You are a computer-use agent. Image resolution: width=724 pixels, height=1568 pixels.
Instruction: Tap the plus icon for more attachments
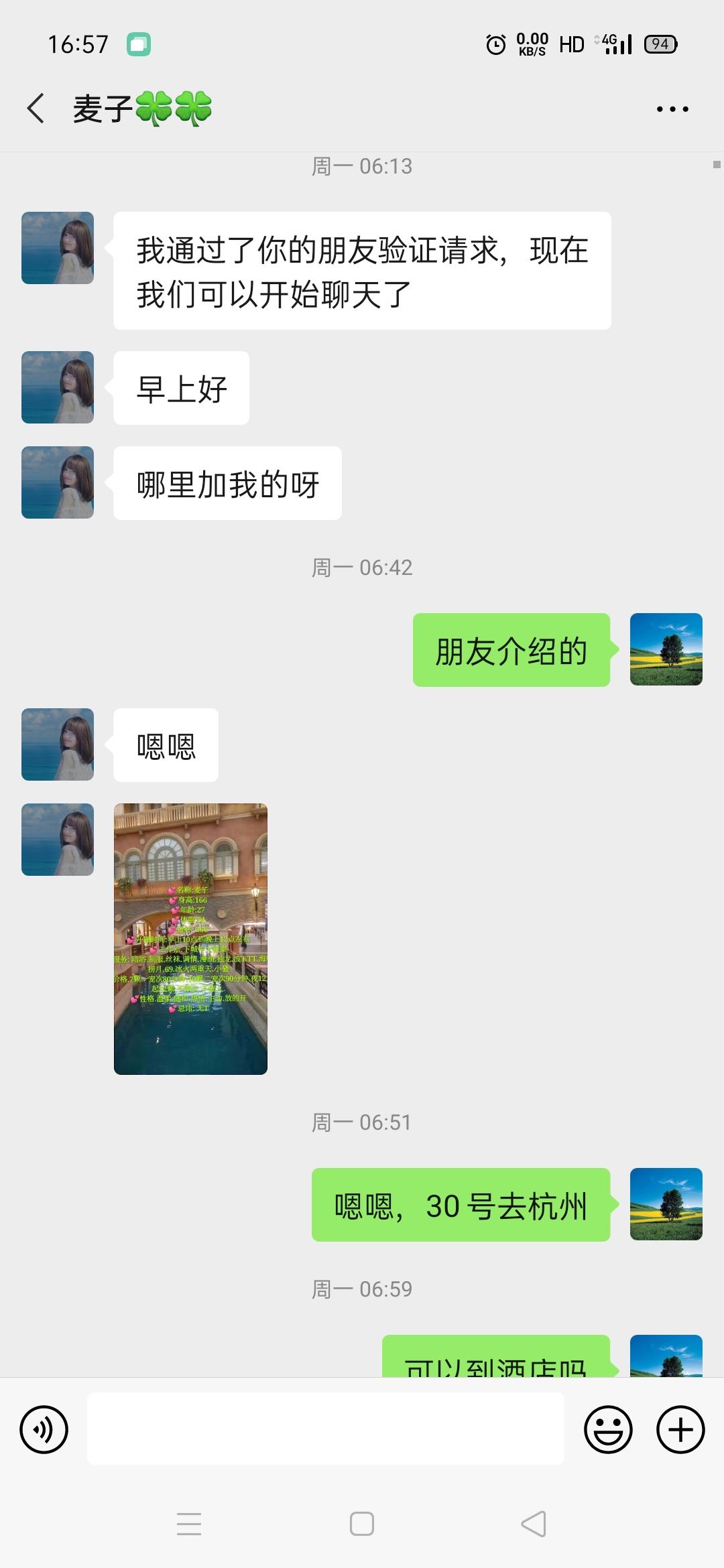coord(680,1430)
